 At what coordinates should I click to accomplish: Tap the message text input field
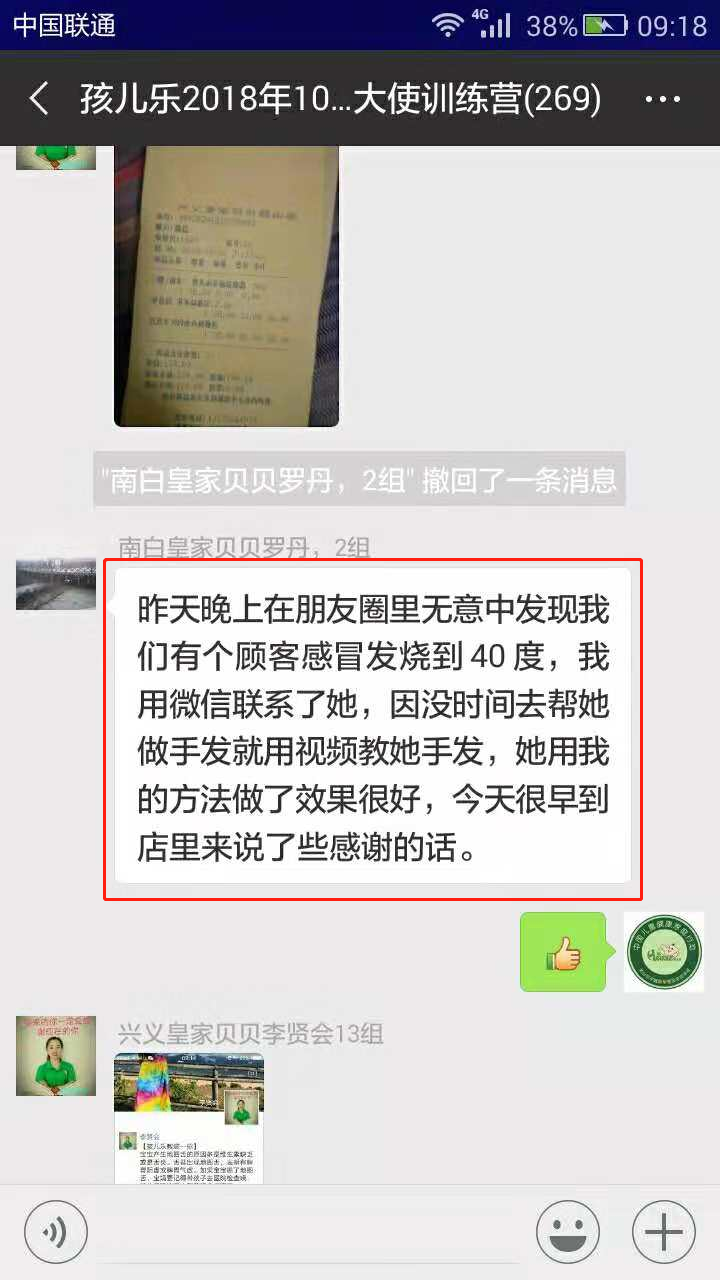(310, 1232)
